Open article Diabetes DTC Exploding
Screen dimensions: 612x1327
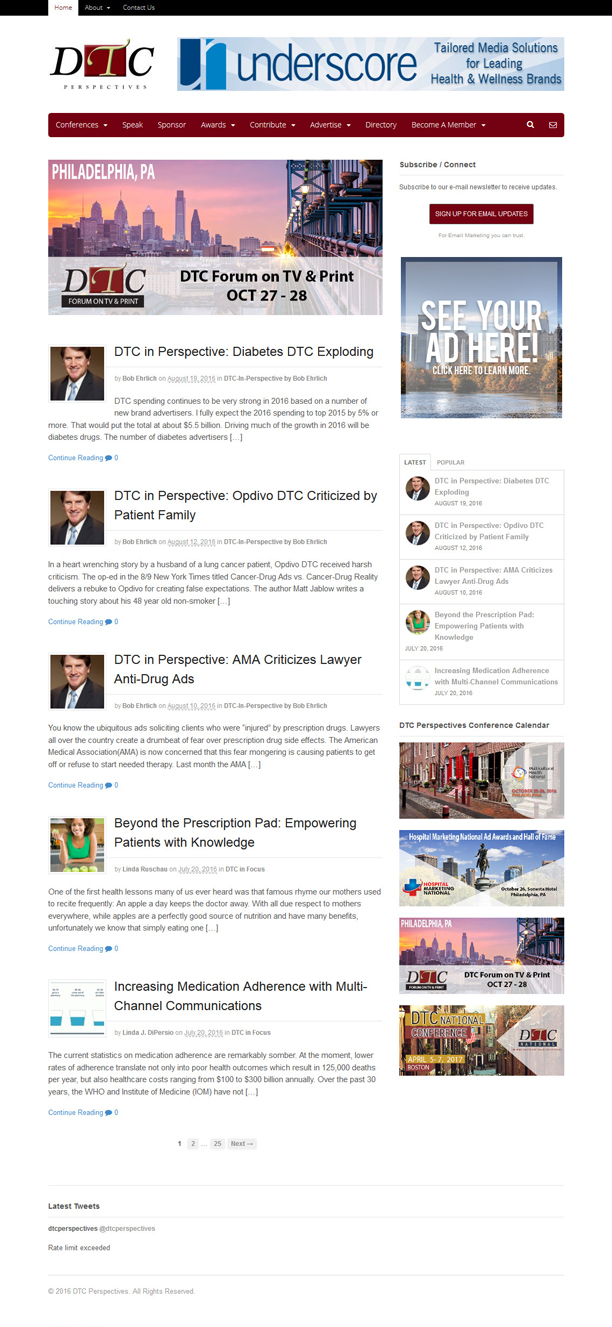click(x=244, y=352)
